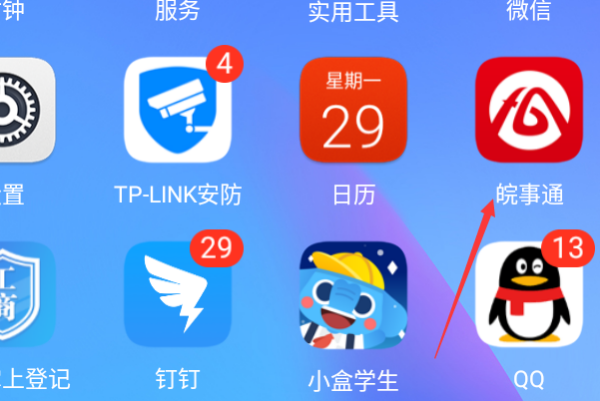Open the TP-LINK安防 app
Screen dimensions: 600x401
177,112
